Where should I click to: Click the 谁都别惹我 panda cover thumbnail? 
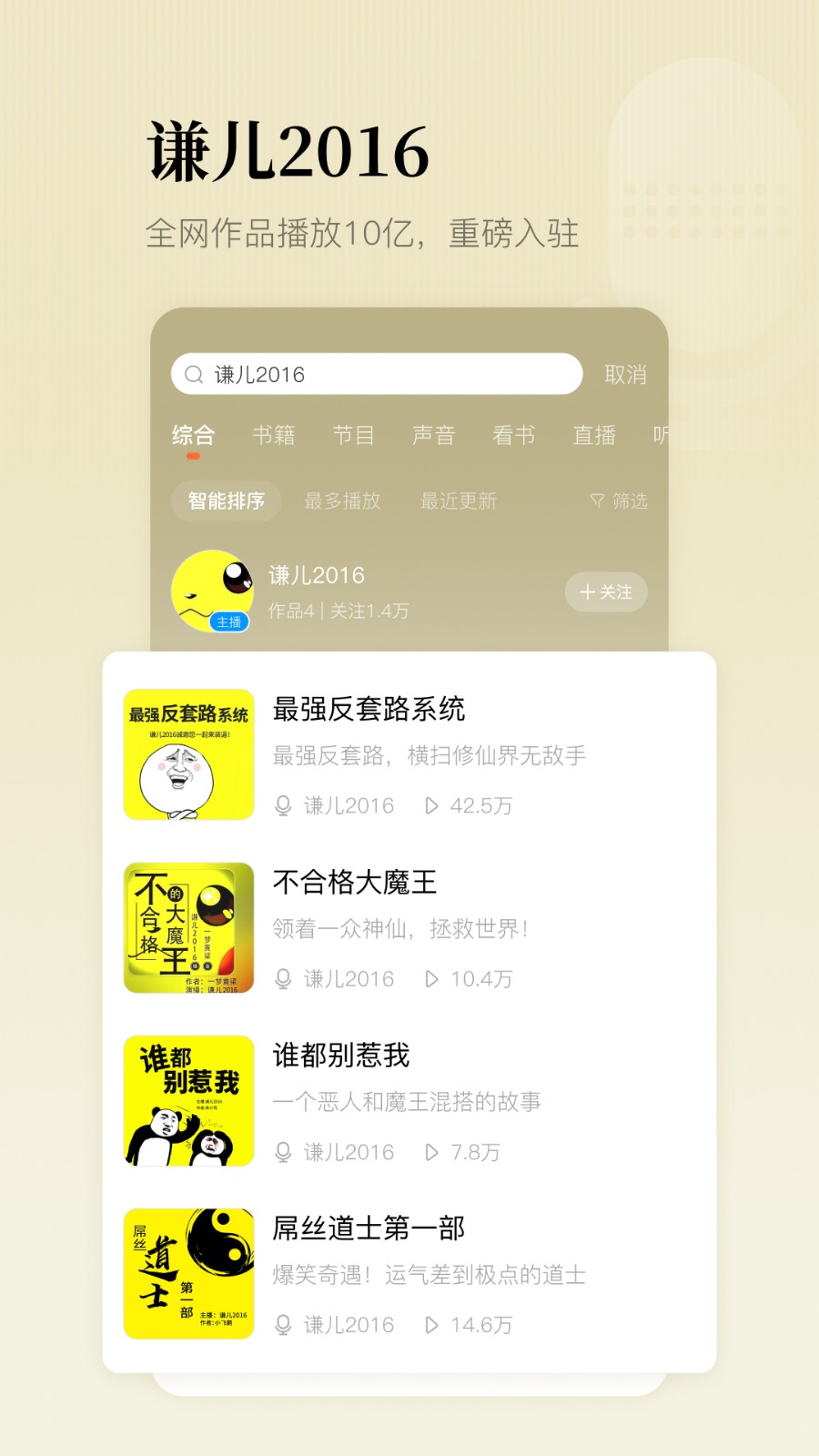click(x=187, y=1100)
